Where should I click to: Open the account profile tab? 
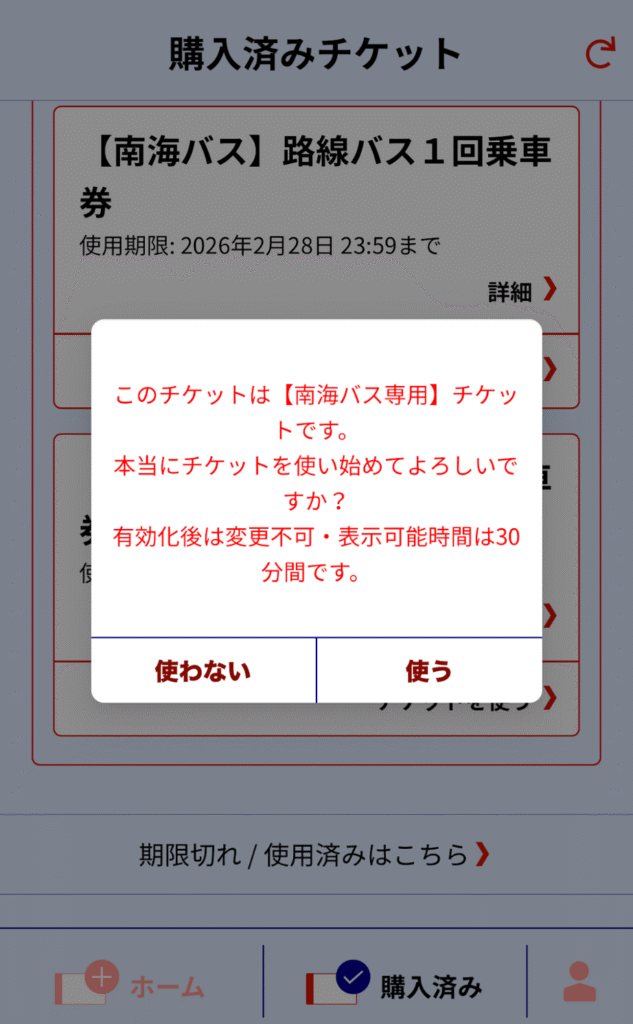(579, 983)
